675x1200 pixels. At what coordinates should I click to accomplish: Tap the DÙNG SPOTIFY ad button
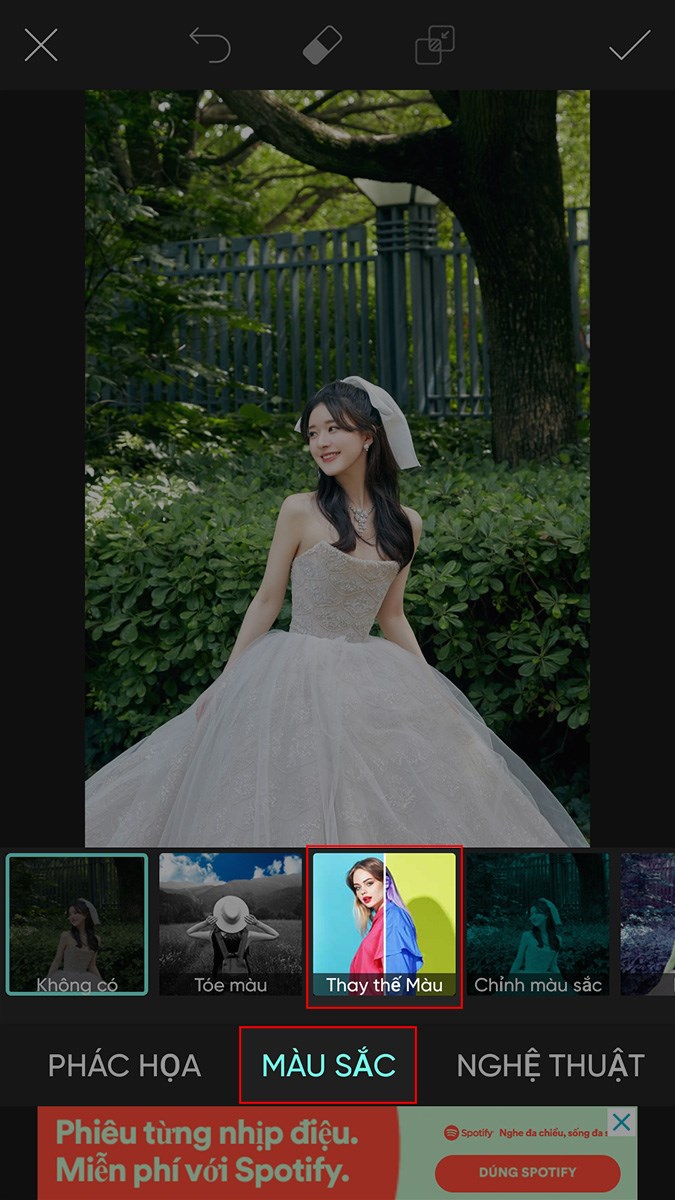pos(527,1172)
